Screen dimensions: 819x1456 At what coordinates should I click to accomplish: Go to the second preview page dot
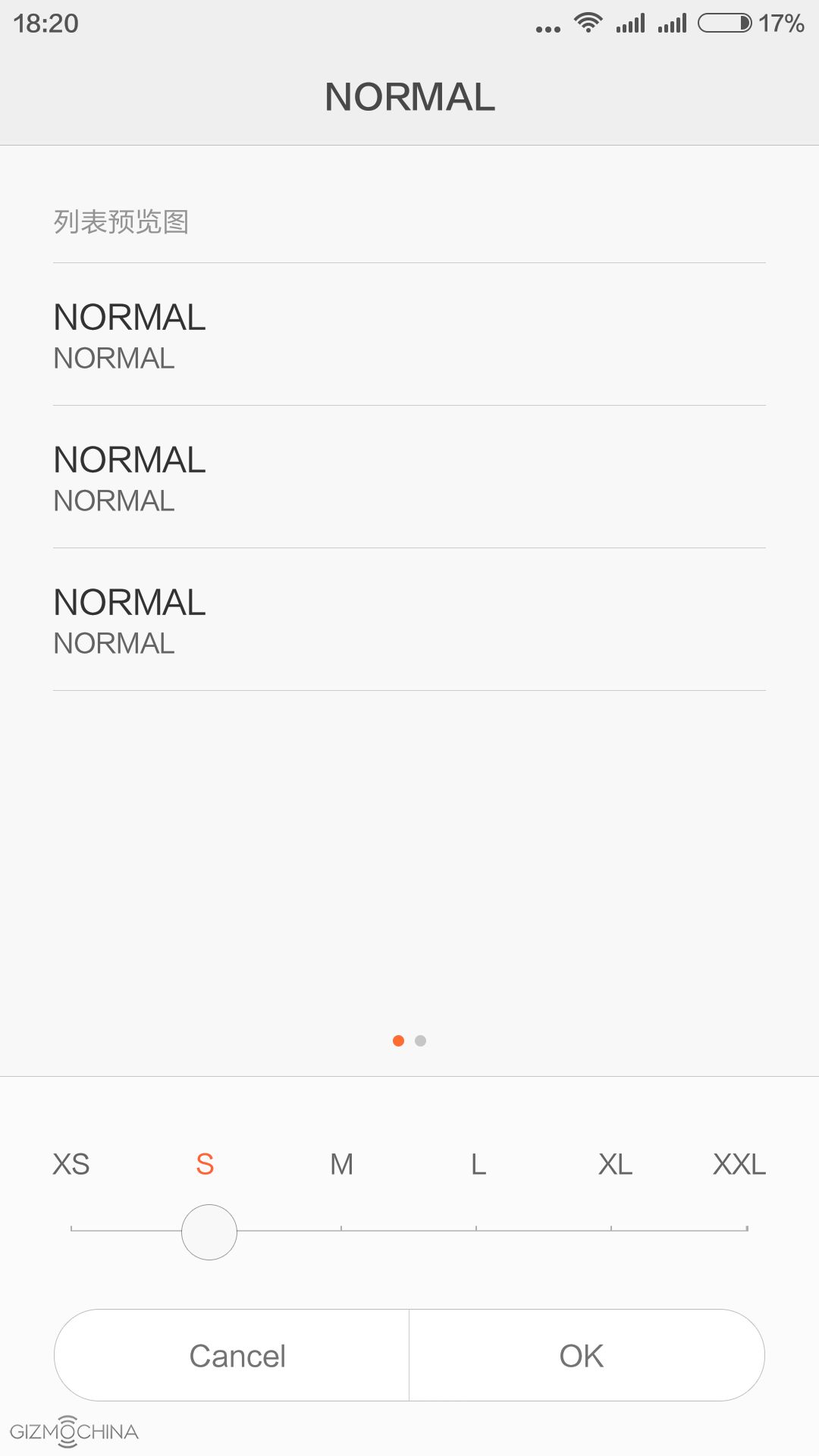[x=421, y=1040]
